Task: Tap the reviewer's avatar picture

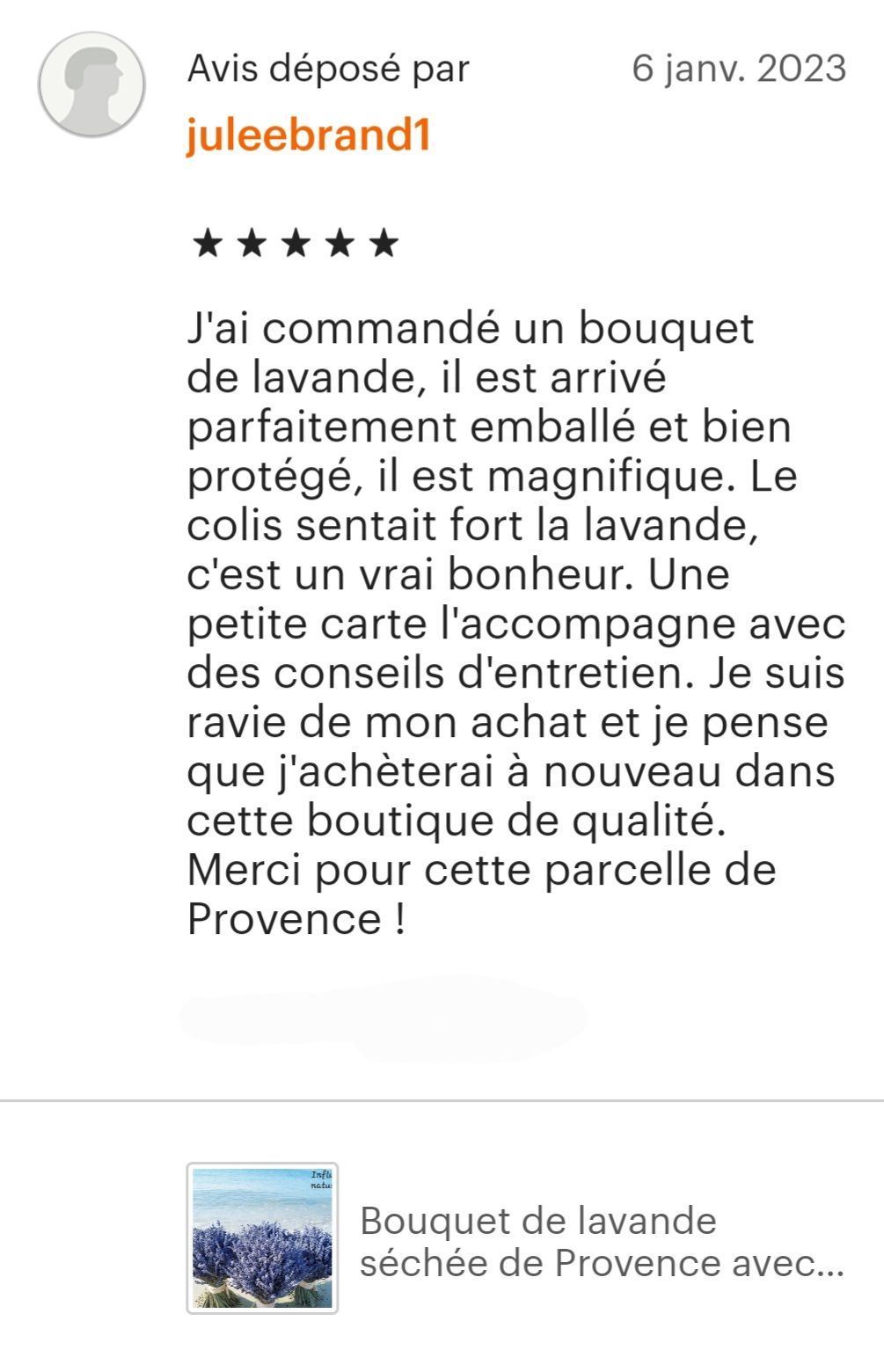Action: (91, 85)
